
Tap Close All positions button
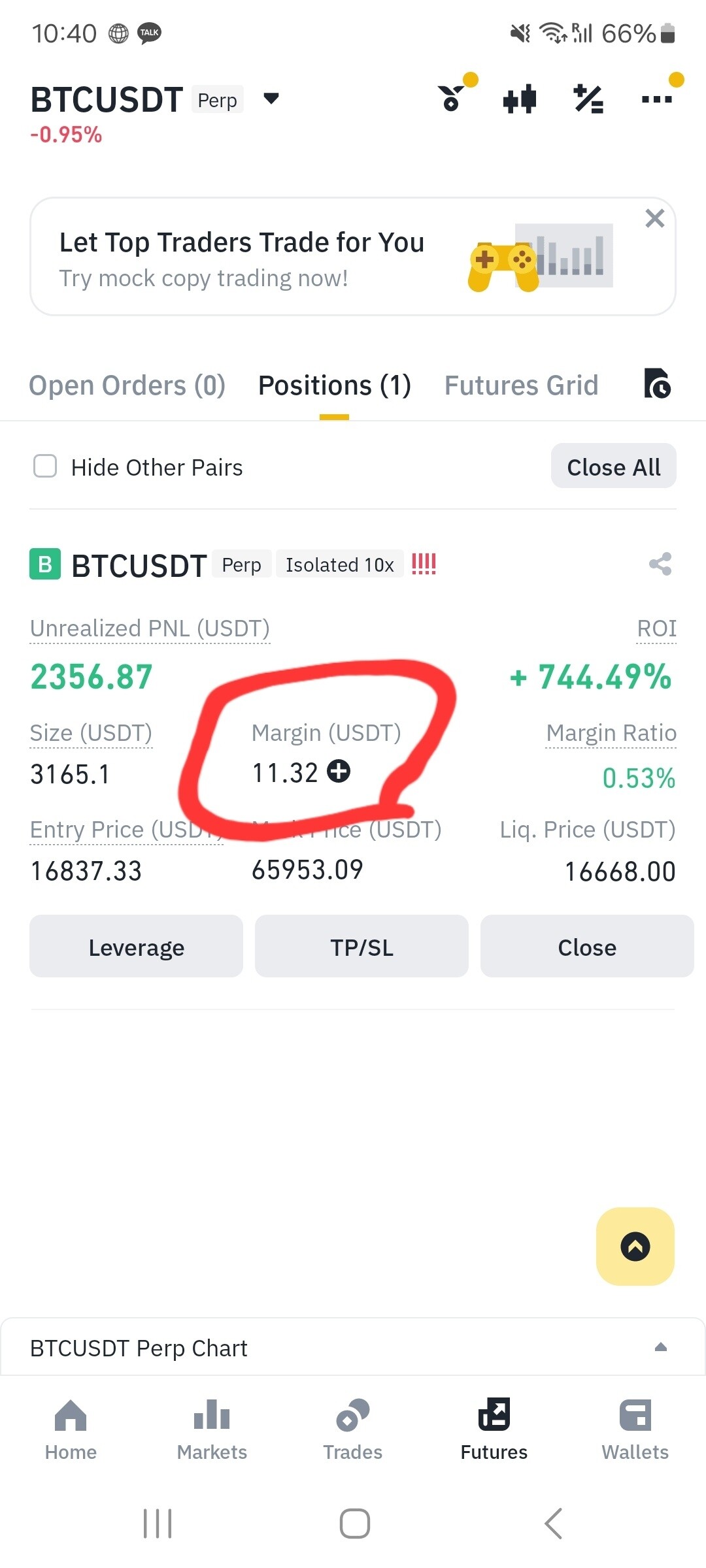pyautogui.click(x=613, y=466)
